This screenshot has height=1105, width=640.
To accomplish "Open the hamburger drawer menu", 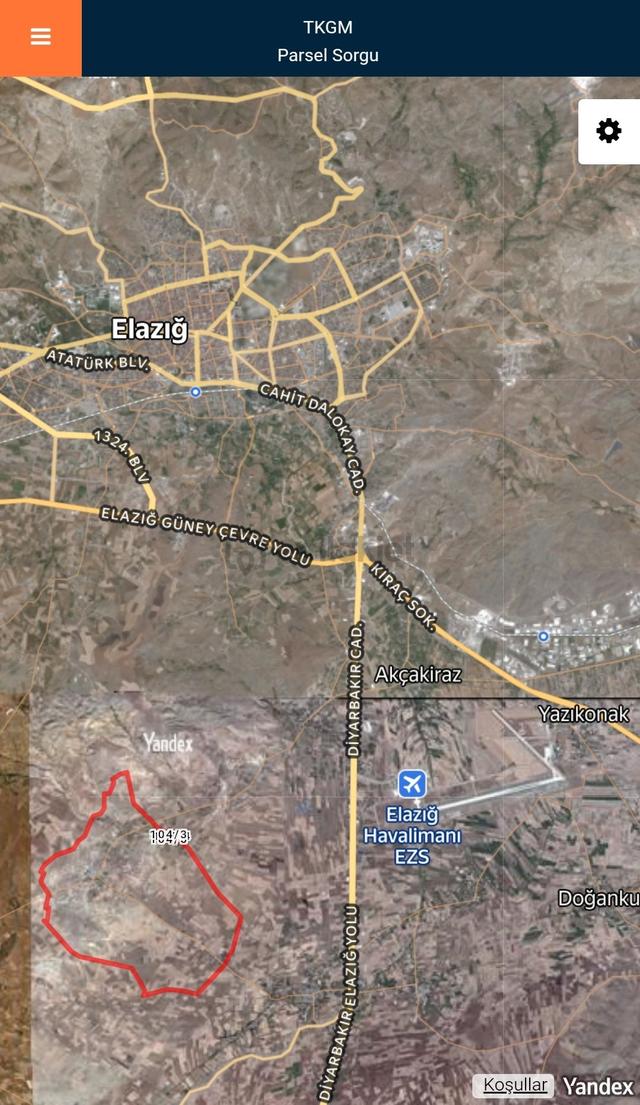I will (x=40, y=37).
